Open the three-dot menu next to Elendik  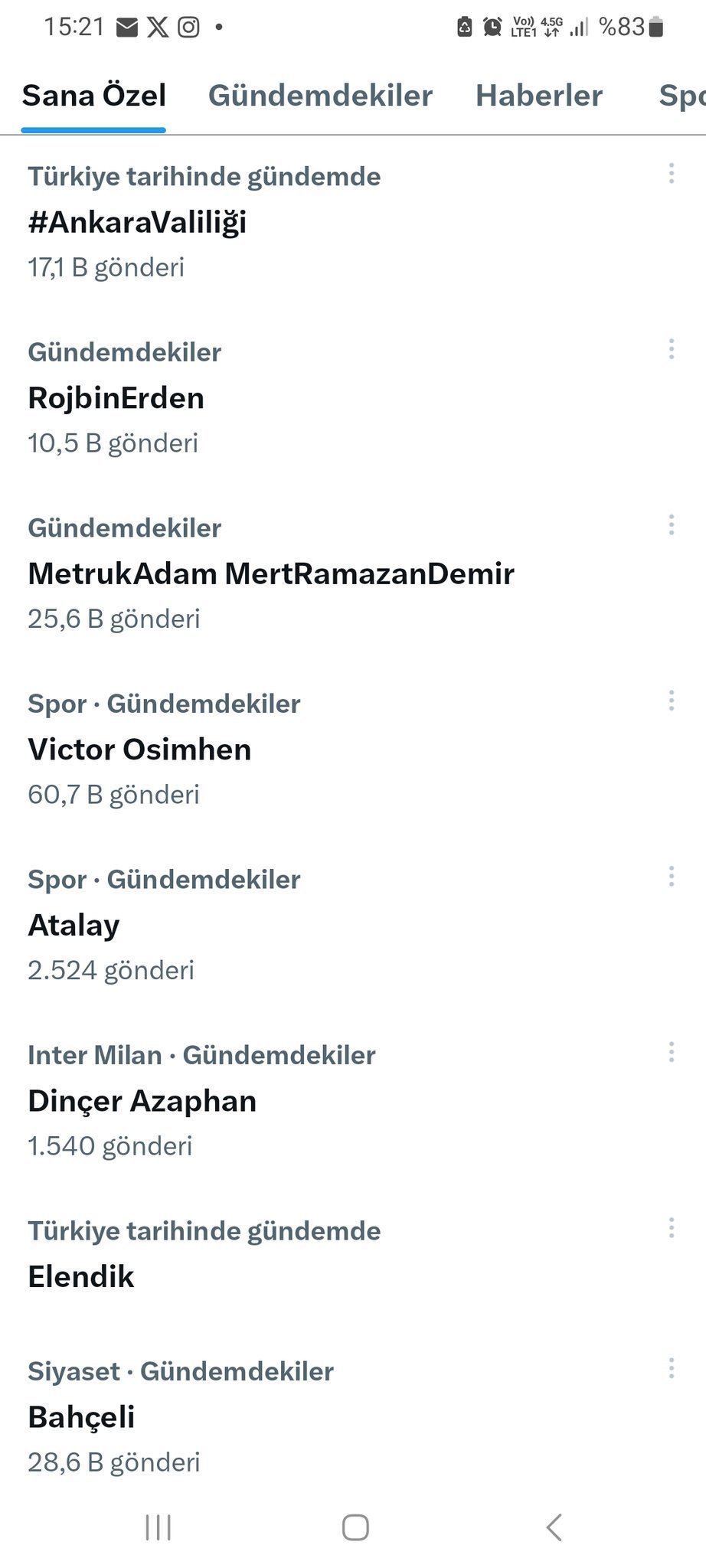(x=672, y=1228)
